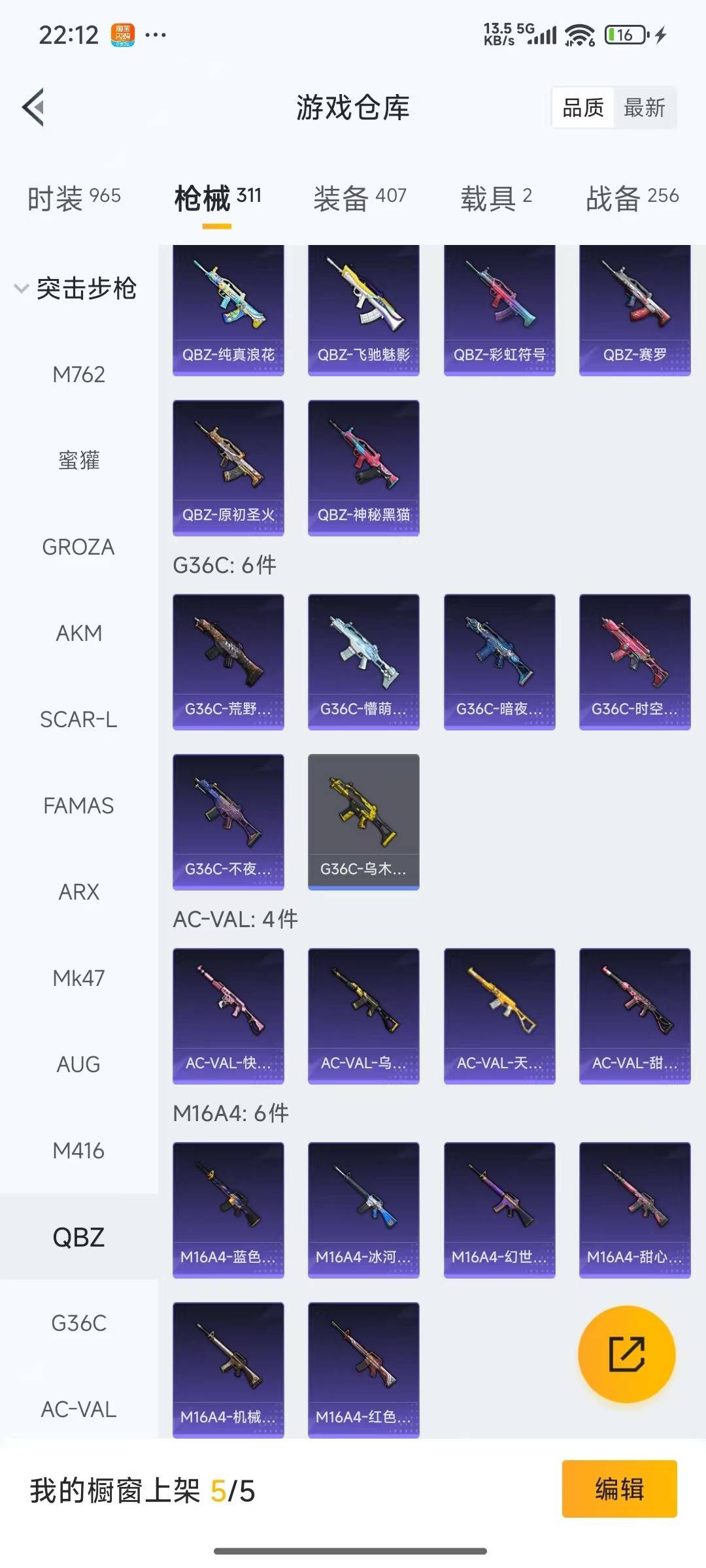Open the 战备 tab

pyautogui.click(x=631, y=197)
